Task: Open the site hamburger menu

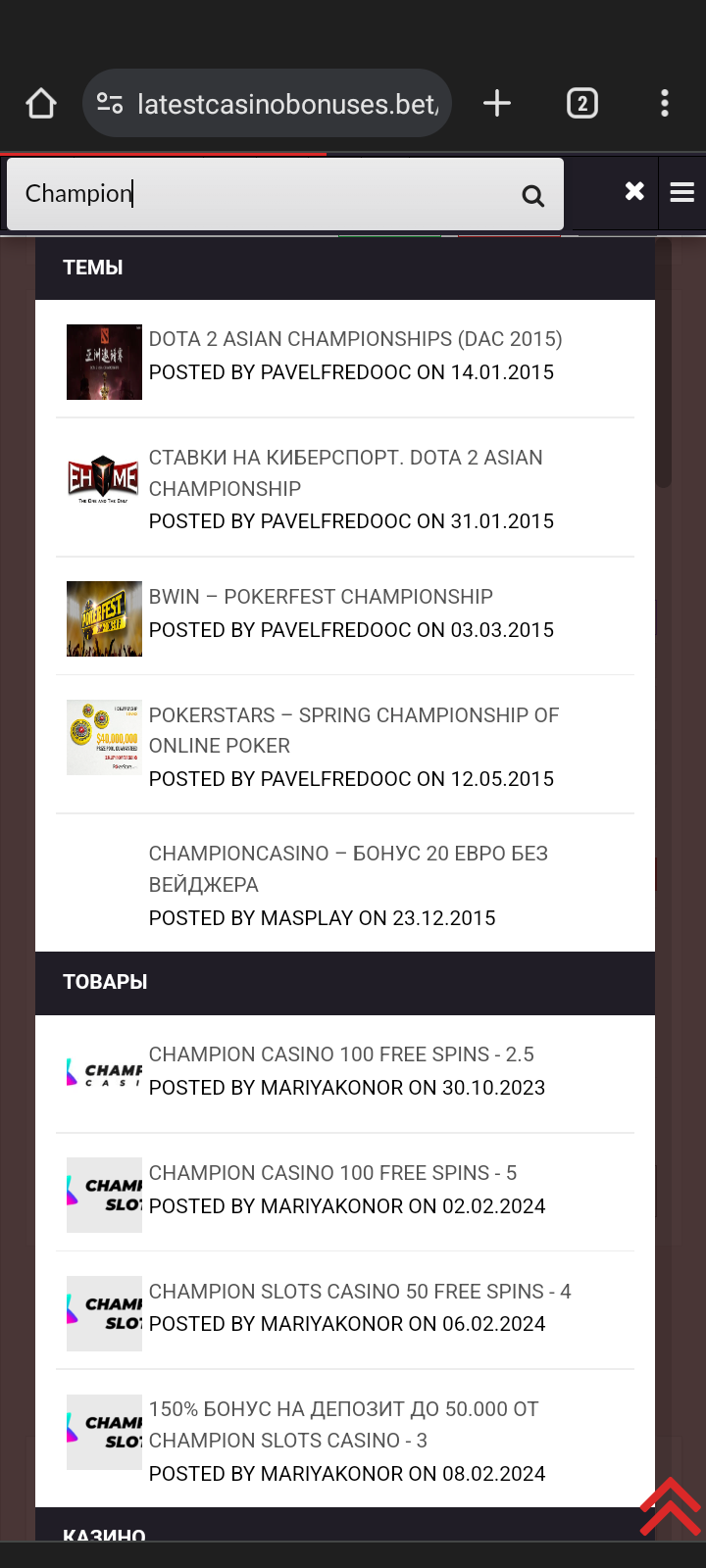Action: (682, 192)
